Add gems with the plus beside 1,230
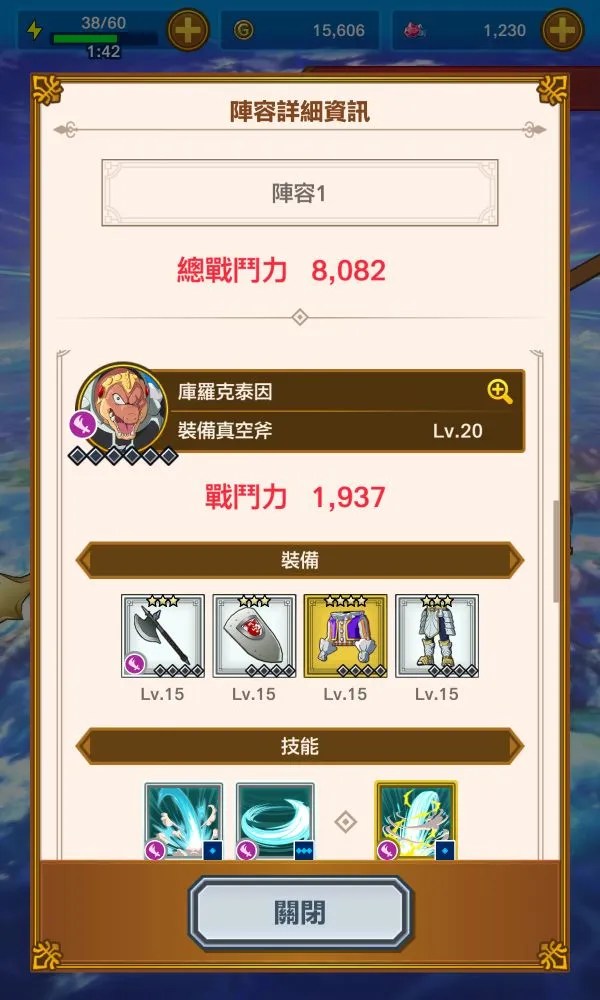600x1000 pixels. [x=562, y=30]
